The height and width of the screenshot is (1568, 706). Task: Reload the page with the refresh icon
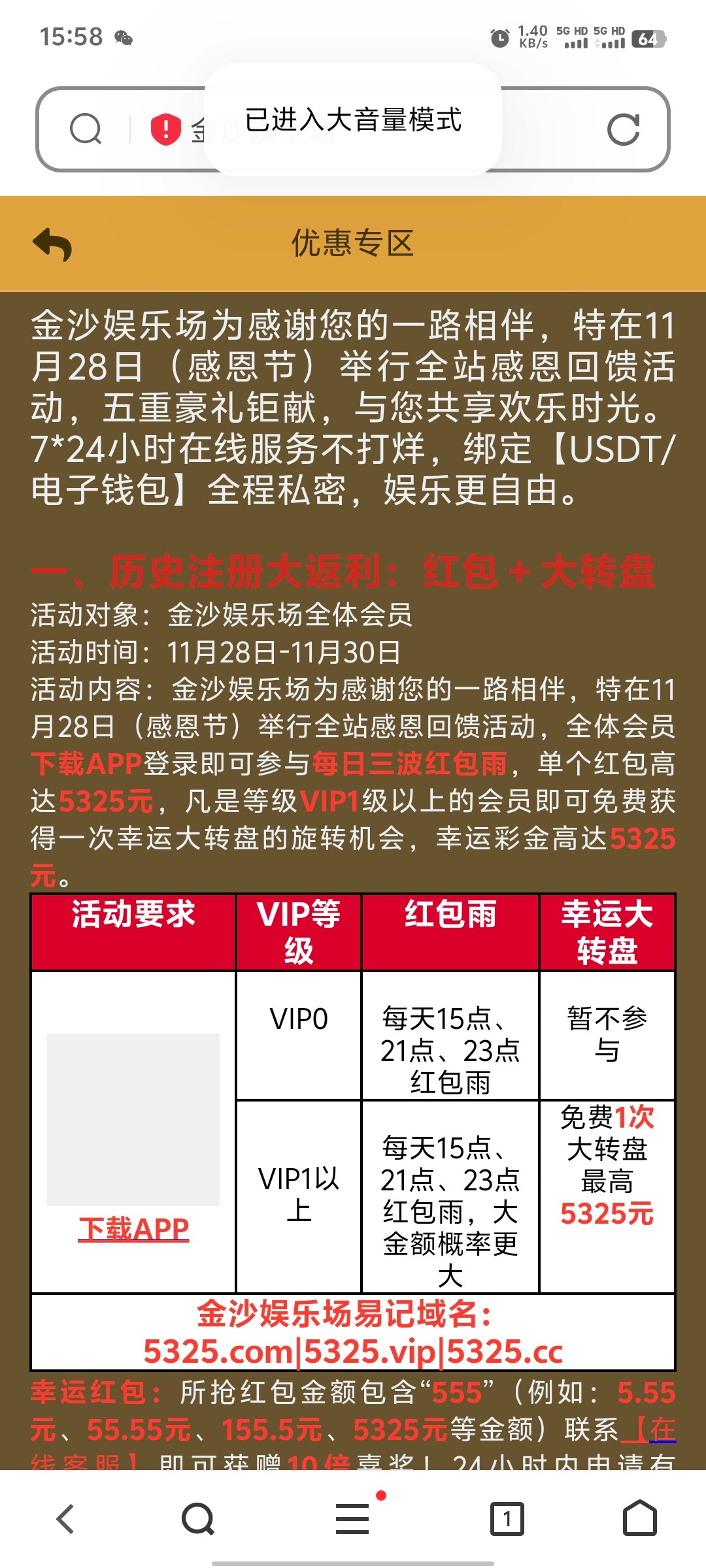coord(623,129)
